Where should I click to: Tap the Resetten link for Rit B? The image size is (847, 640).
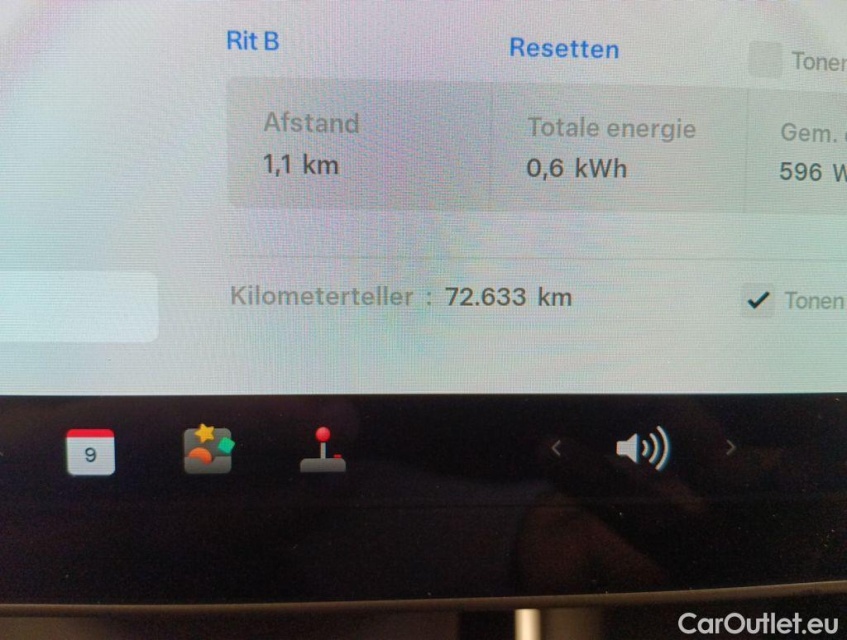tap(563, 48)
